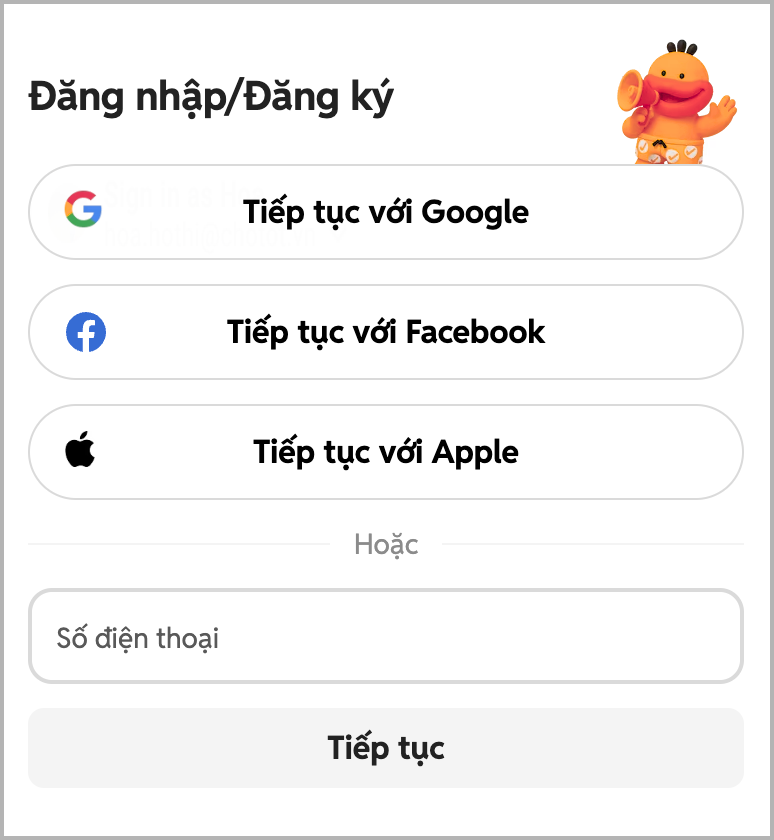The height and width of the screenshot is (840, 774).
Task: Focus the Số điện thoại field
Action: (386, 637)
